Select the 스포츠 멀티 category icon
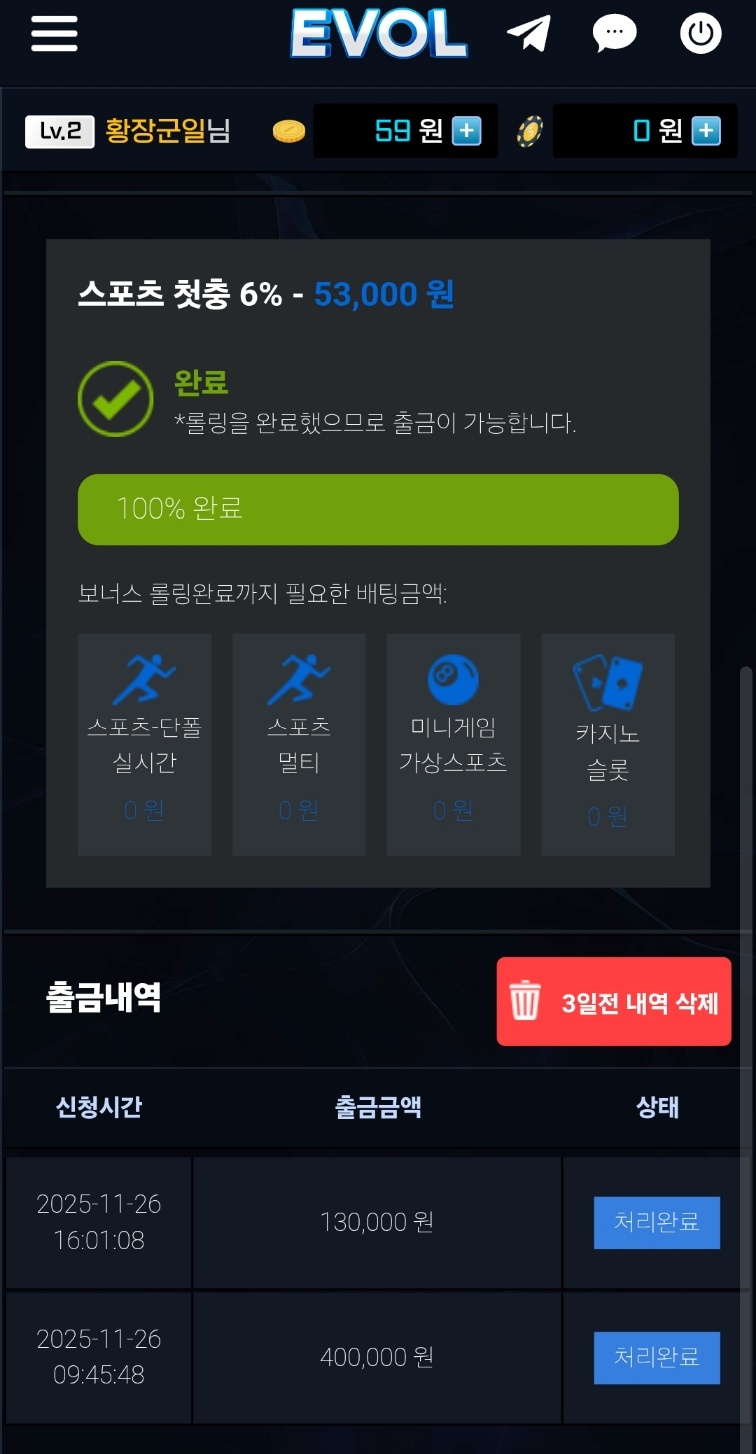 (x=298, y=676)
